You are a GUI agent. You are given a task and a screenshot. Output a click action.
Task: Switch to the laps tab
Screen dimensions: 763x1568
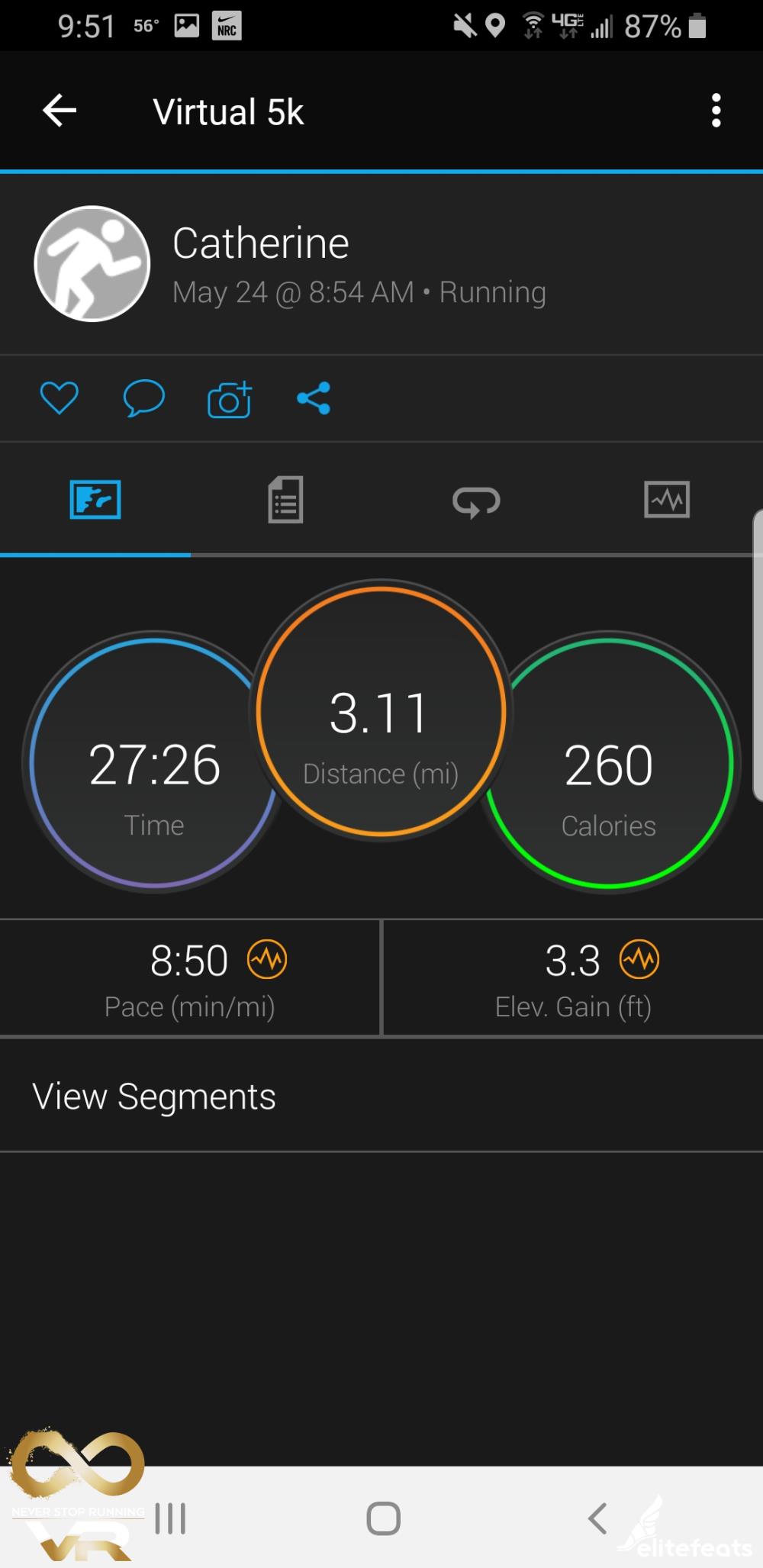point(476,501)
